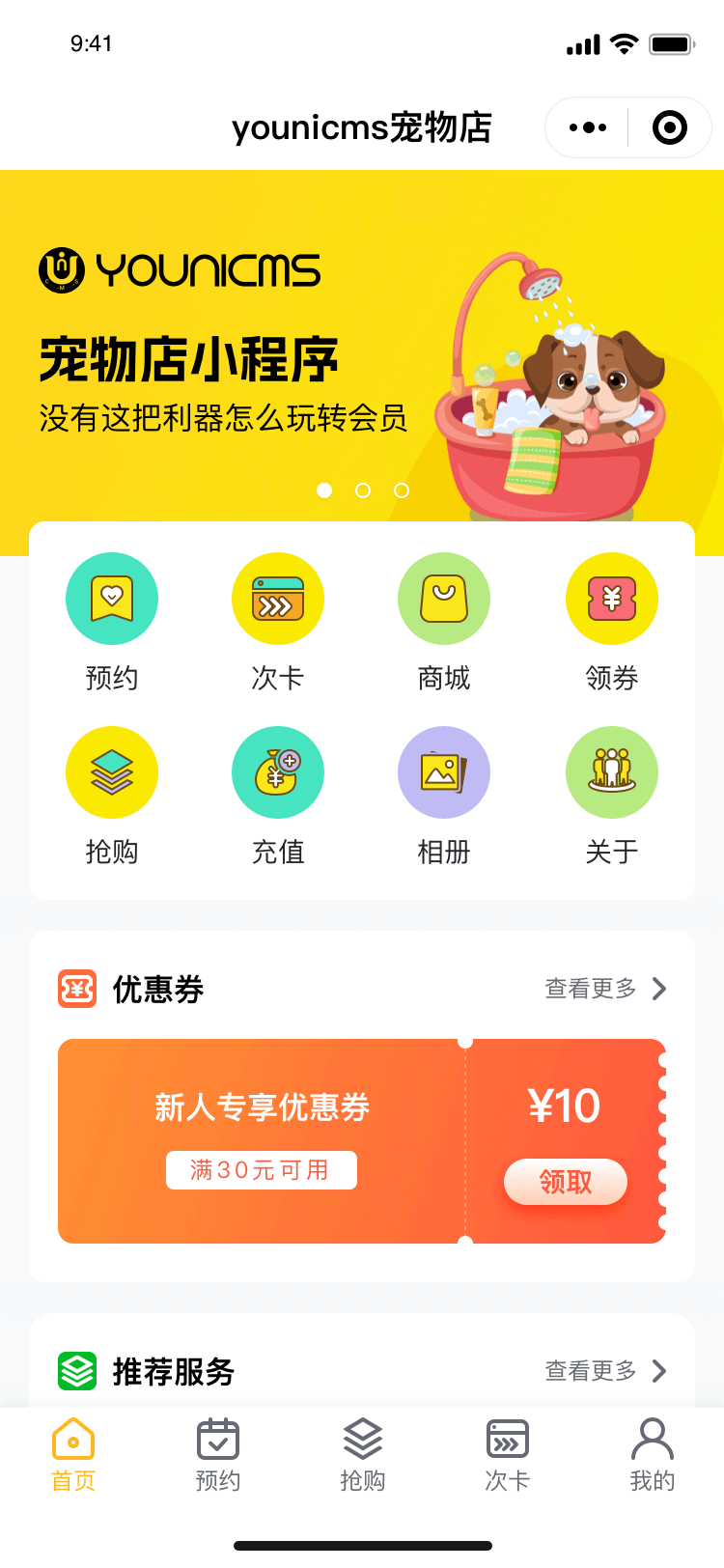Switch to the 首页 home tab

click(73, 1454)
